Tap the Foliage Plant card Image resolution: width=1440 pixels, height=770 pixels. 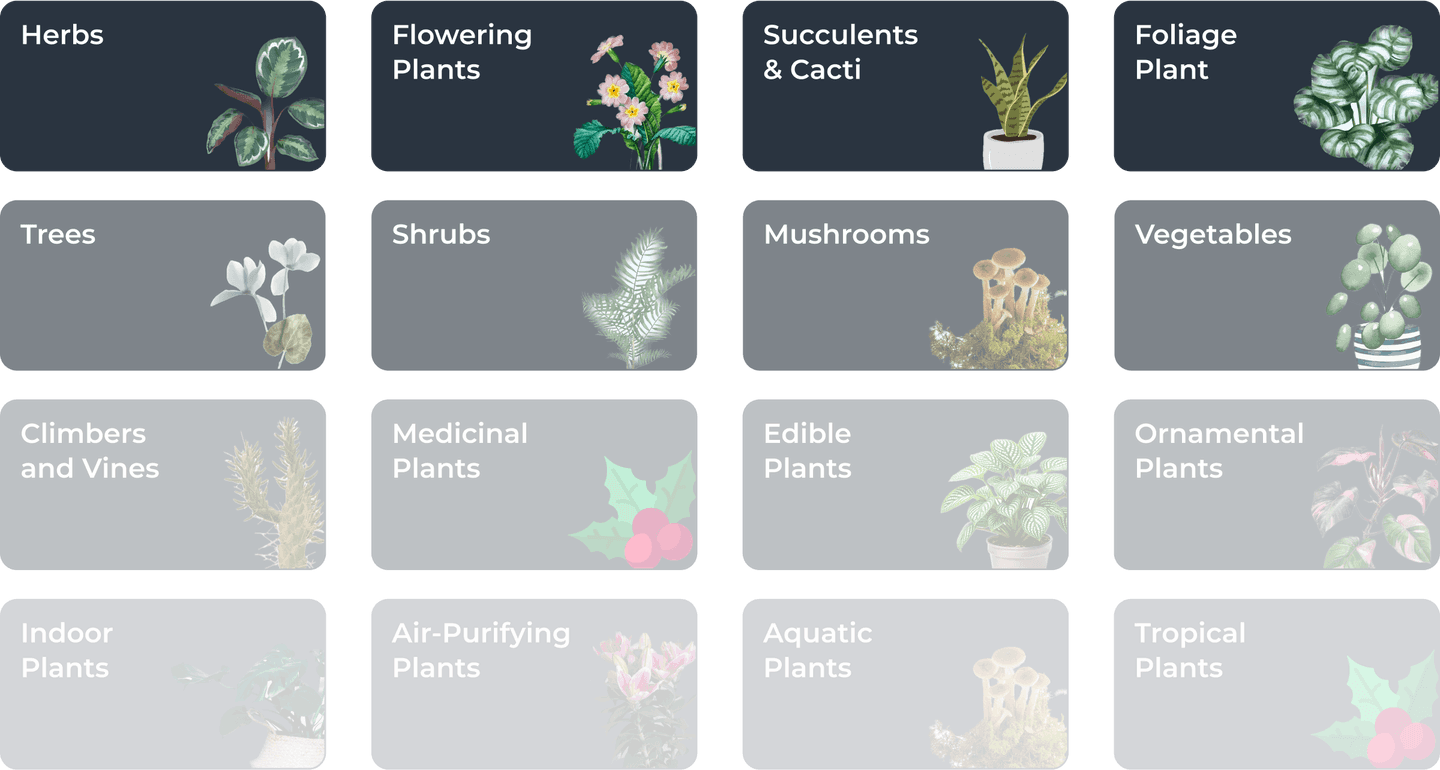pyautogui.click(x=1276, y=86)
